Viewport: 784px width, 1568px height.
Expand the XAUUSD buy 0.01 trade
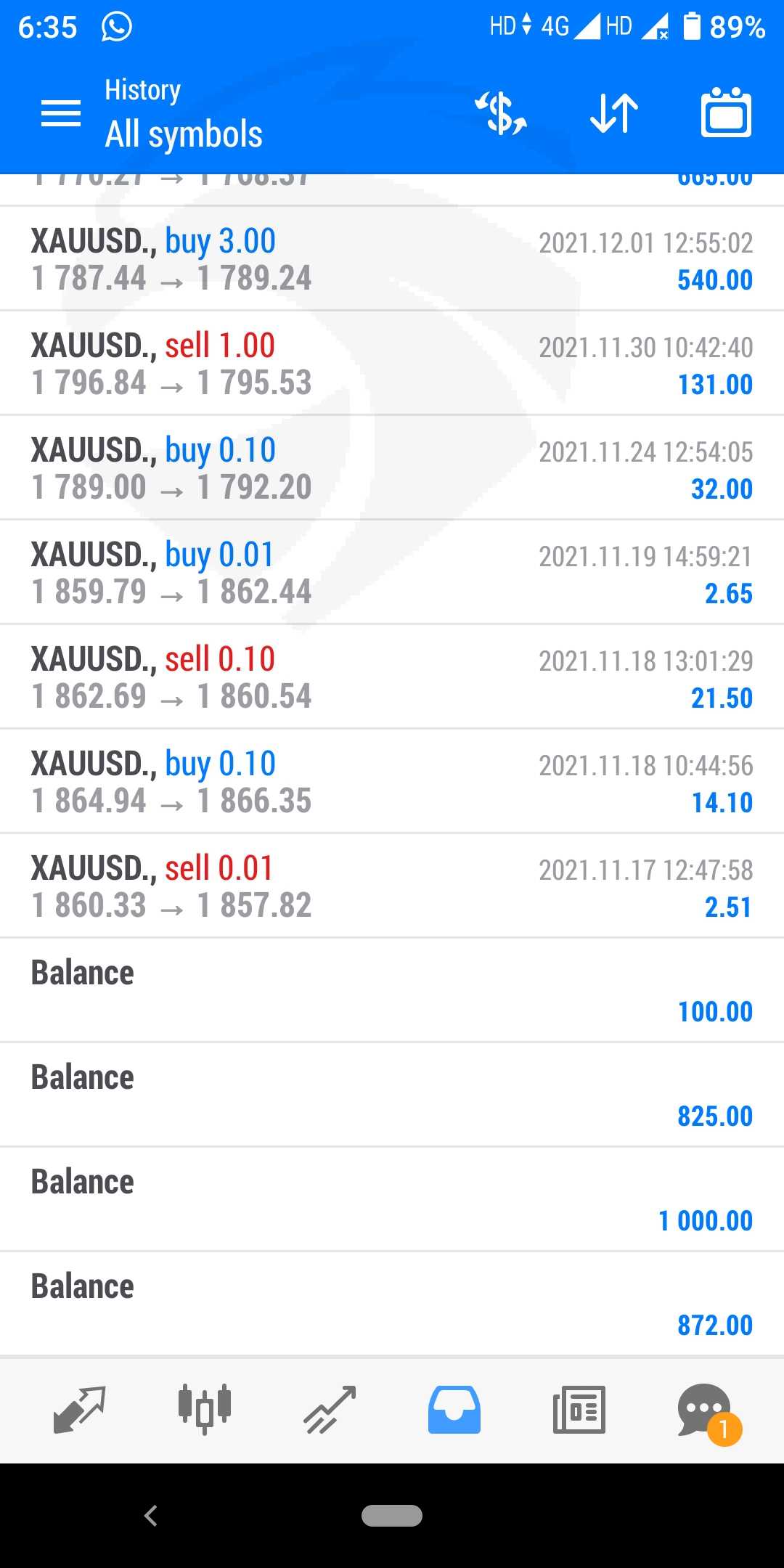click(392, 572)
